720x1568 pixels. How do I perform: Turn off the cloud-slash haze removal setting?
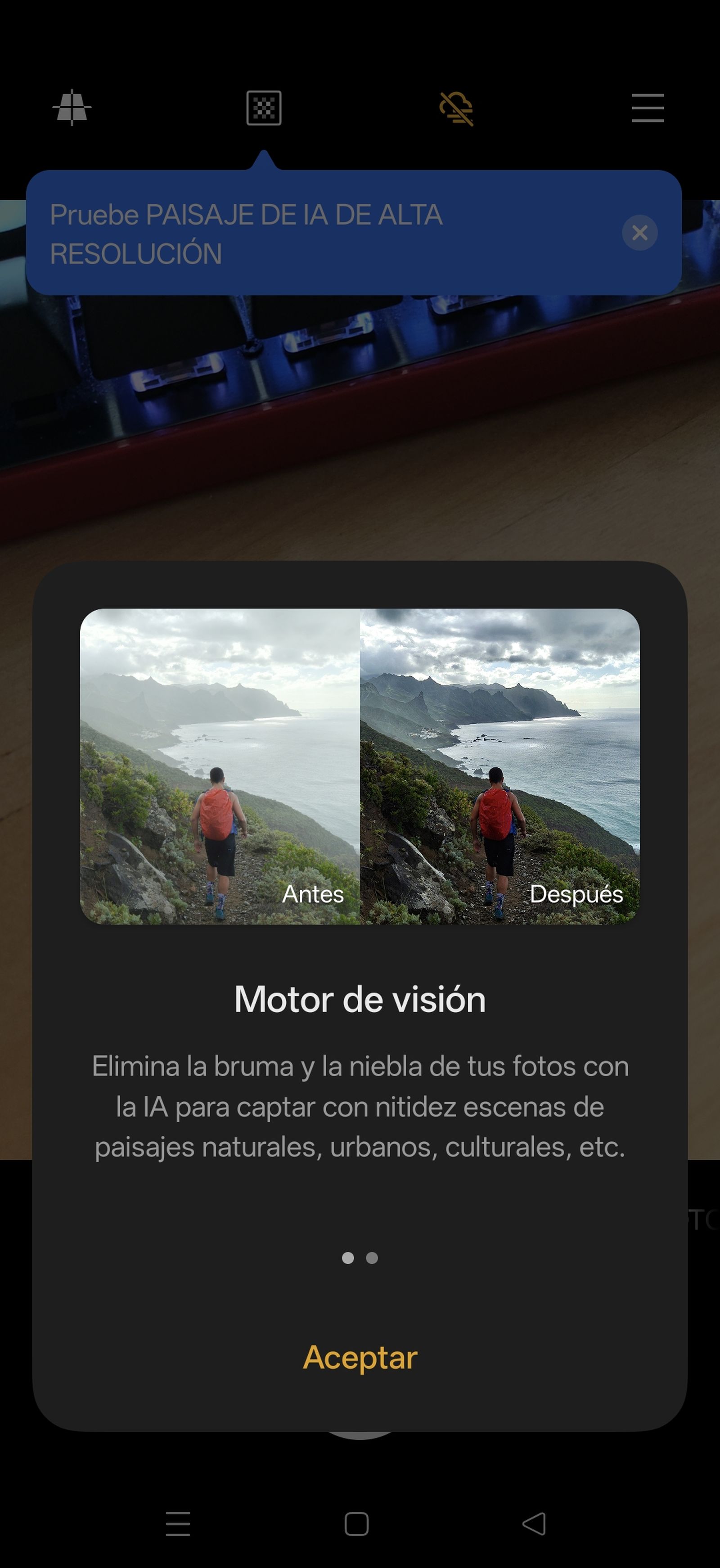456,107
